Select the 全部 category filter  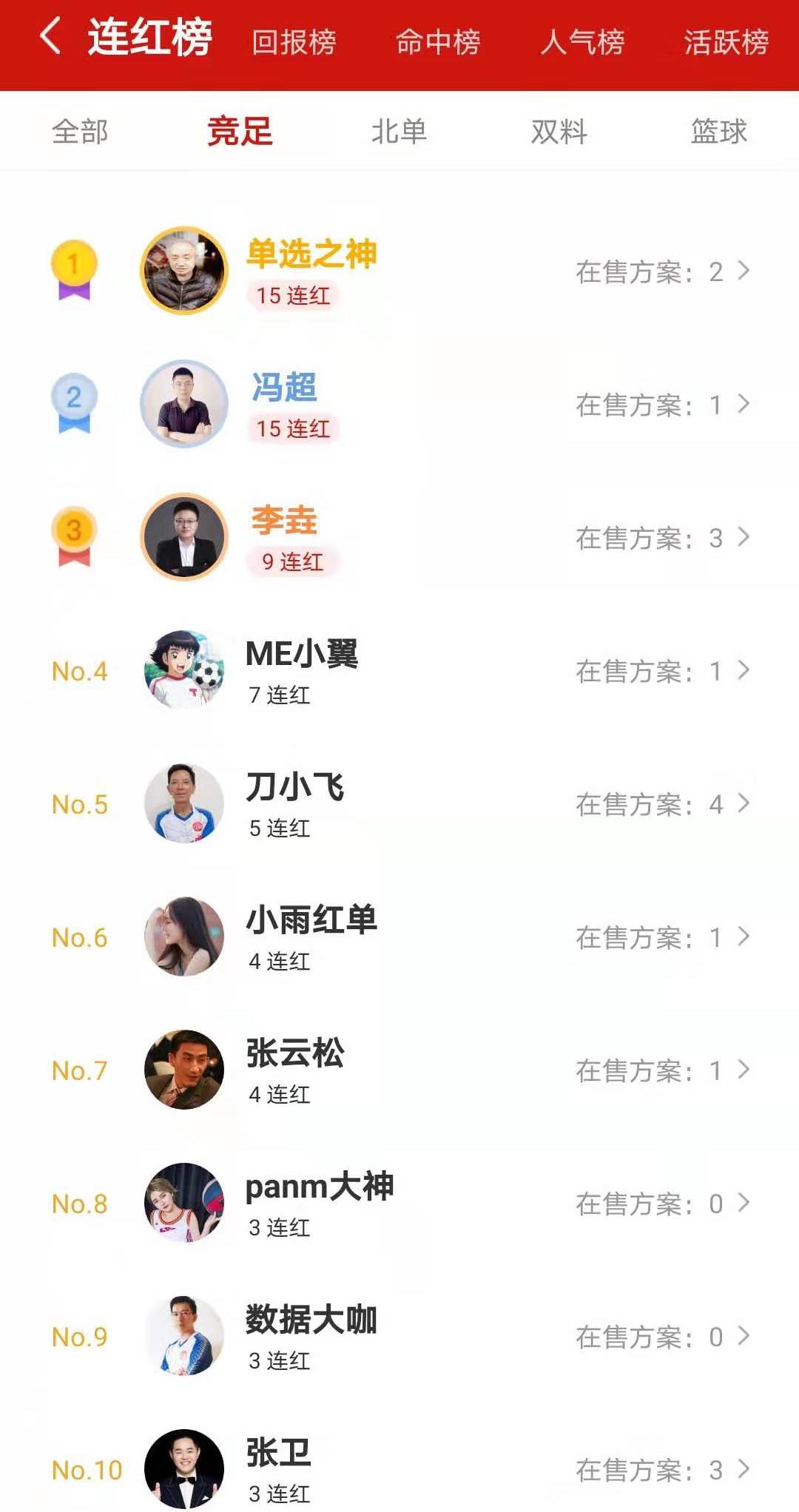click(x=80, y=132)
